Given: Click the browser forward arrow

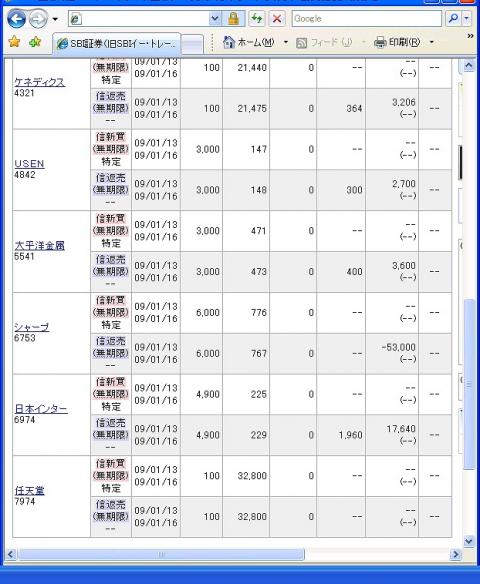Looking at the screenshot, I should point(38,19).
